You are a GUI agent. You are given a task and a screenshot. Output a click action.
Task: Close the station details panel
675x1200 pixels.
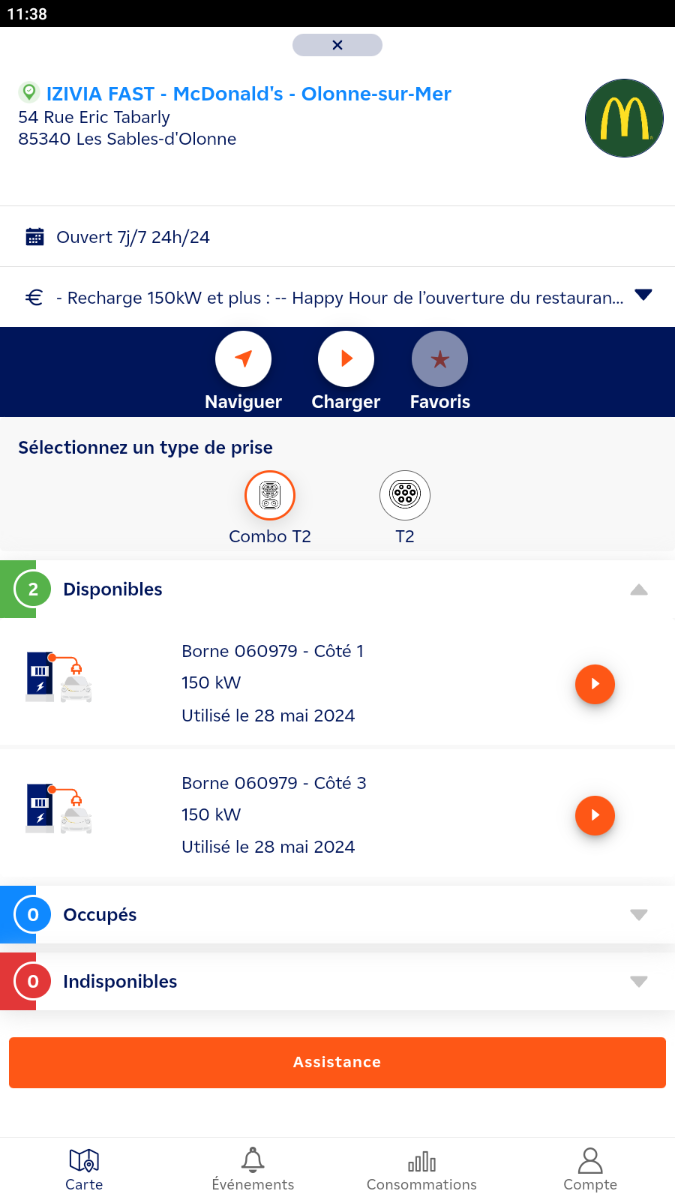point(337,45)
